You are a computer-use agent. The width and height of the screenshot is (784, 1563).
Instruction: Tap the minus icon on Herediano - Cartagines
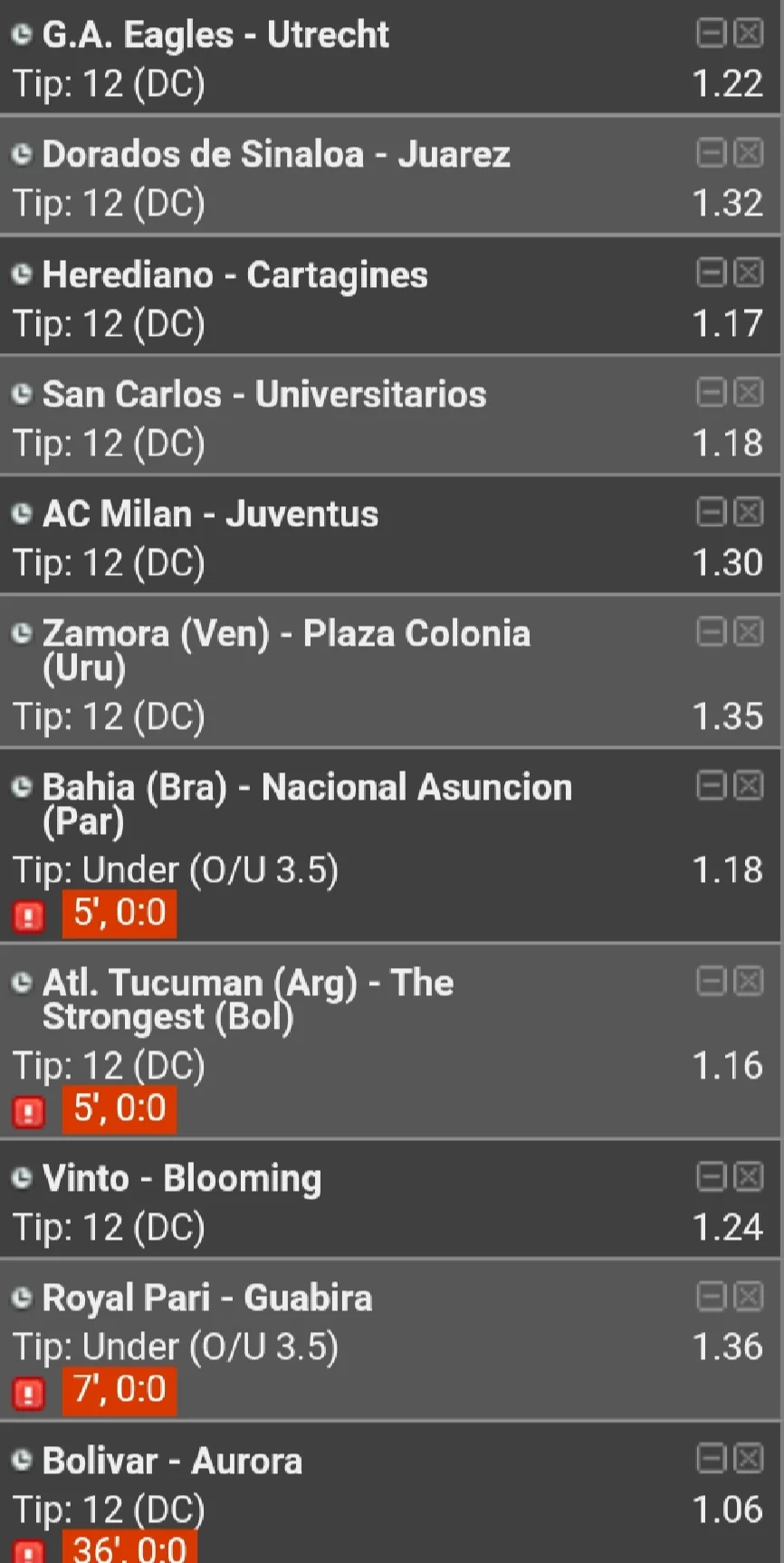pyautogui.click(x=711, y=273)
